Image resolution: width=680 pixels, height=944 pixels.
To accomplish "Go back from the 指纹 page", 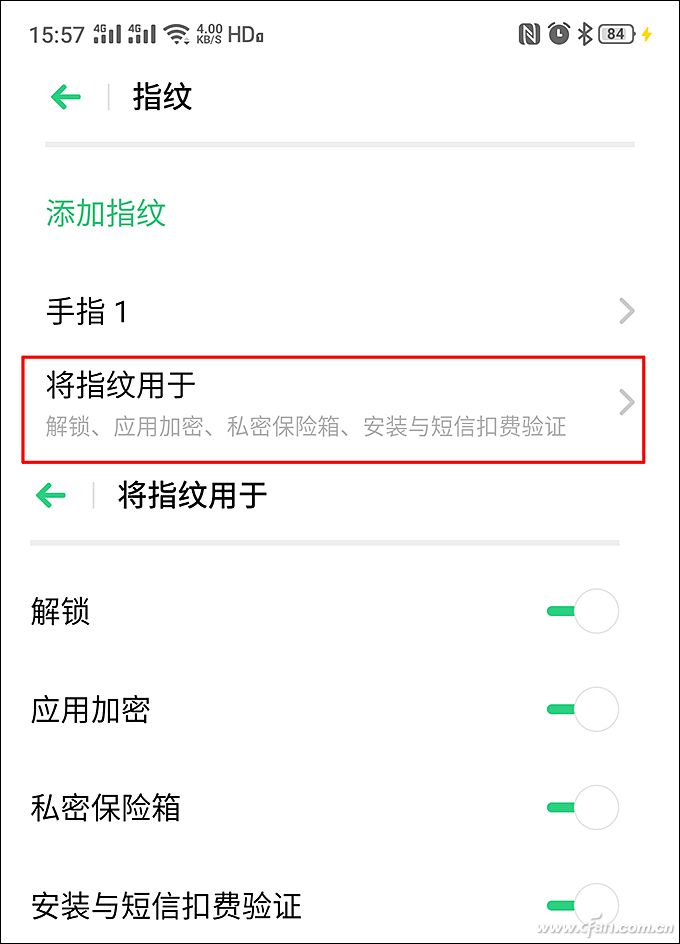I will point(66,97).
